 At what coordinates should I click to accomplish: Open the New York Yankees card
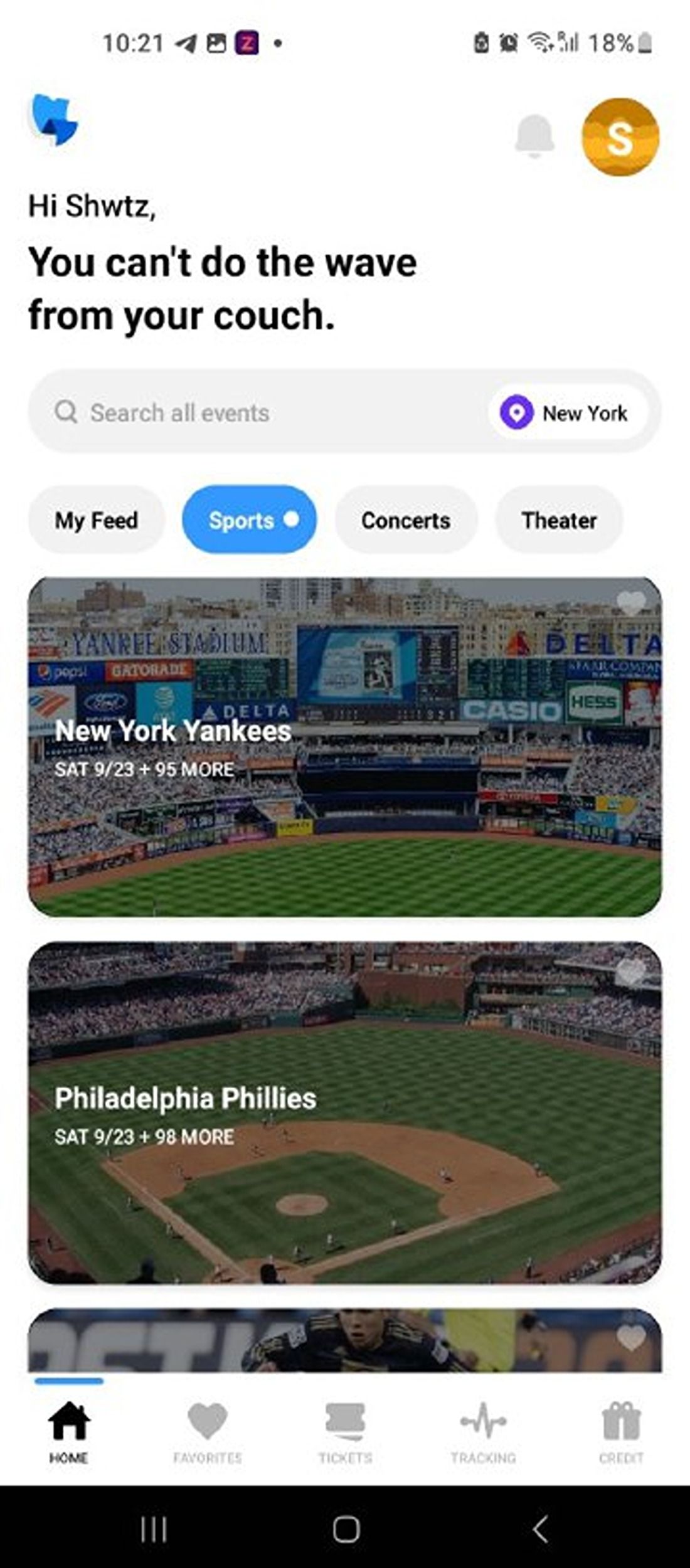coord(345,784)
